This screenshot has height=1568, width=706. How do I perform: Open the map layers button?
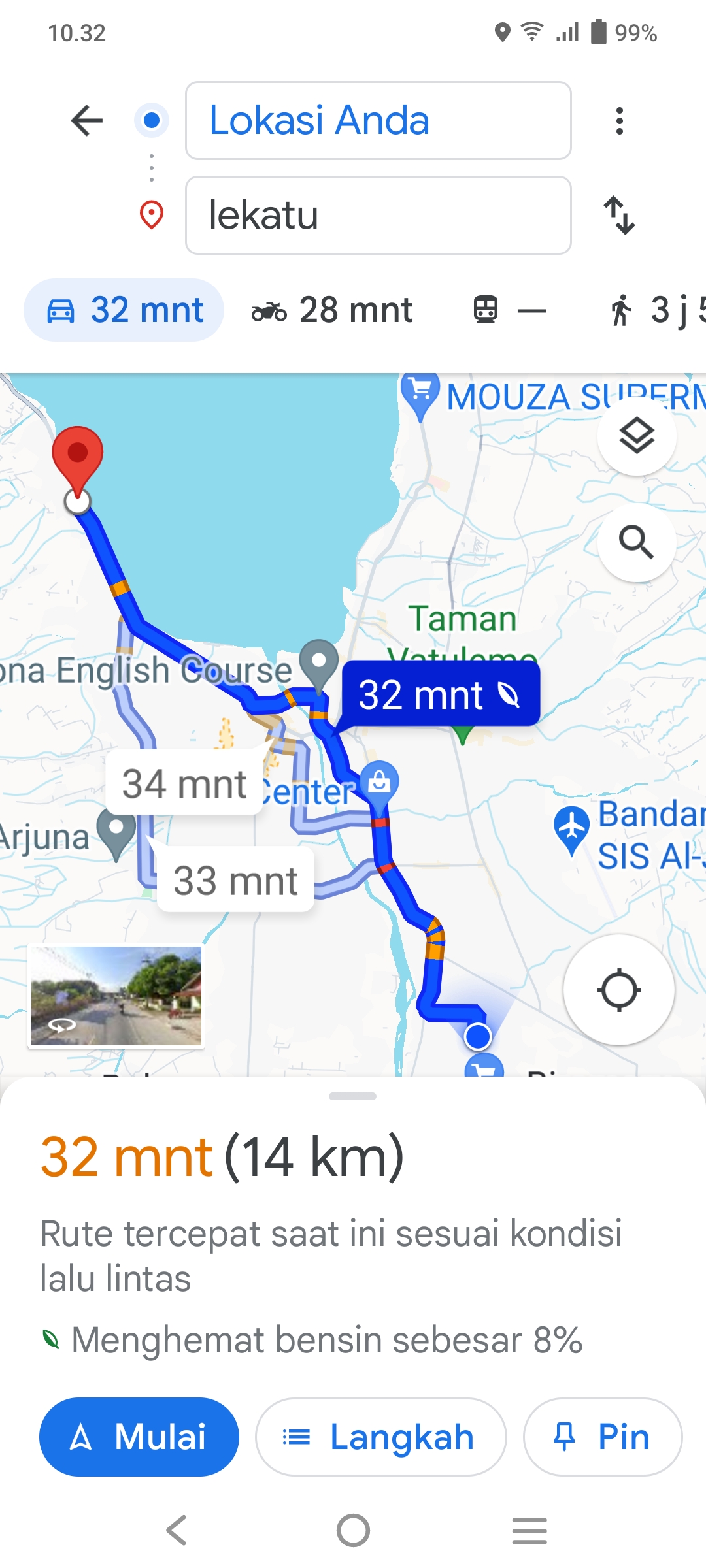(637, 436)
